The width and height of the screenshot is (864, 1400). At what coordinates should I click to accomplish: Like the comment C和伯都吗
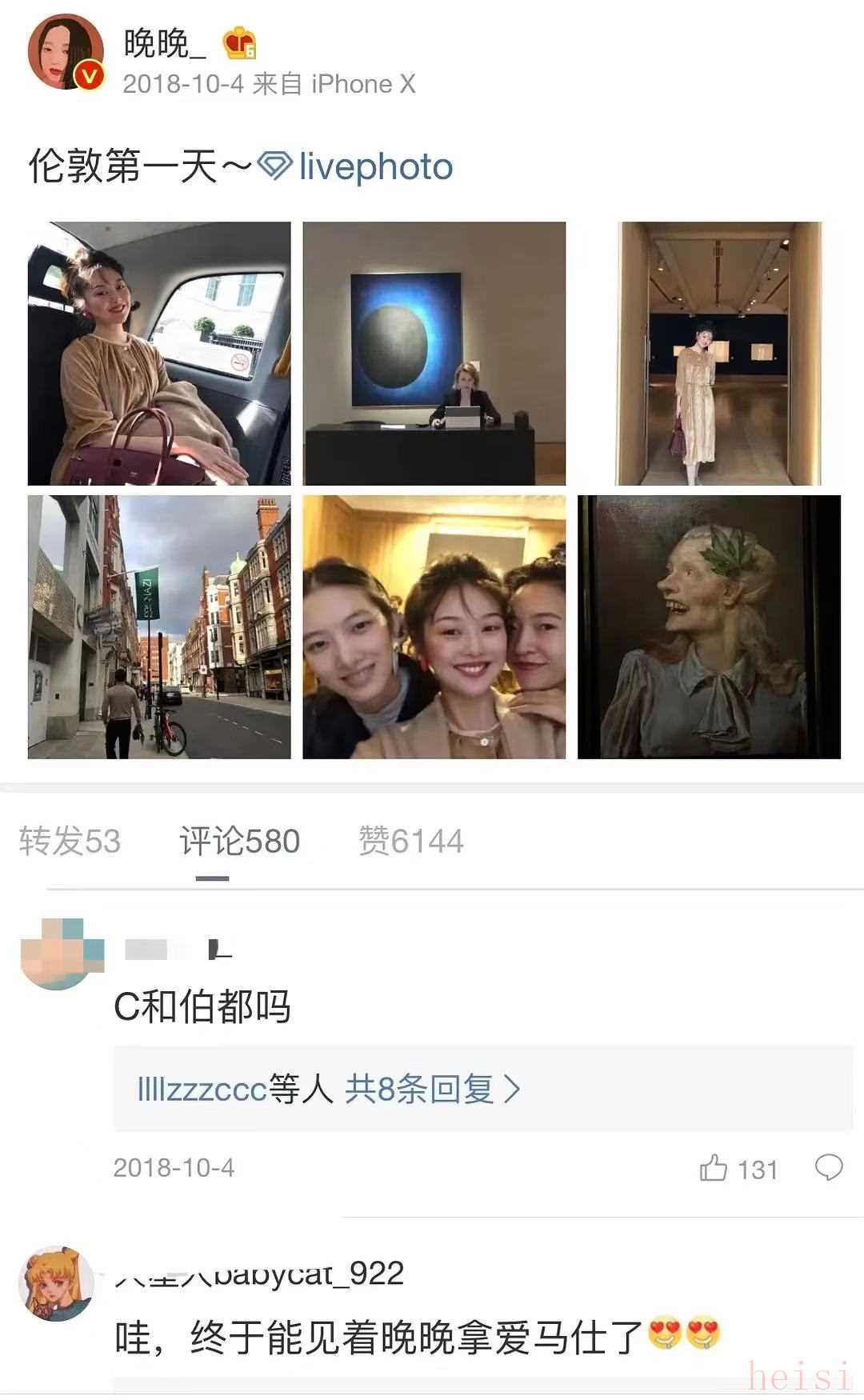[x=714, y=1169]
